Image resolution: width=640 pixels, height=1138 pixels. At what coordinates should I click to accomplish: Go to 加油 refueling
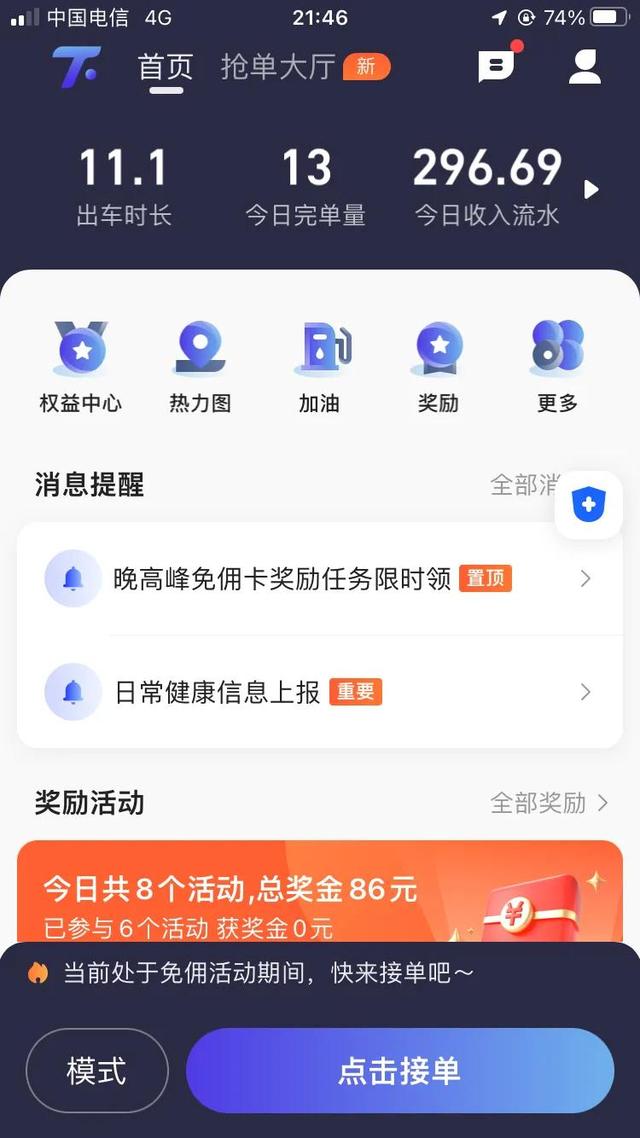point(319,366)
